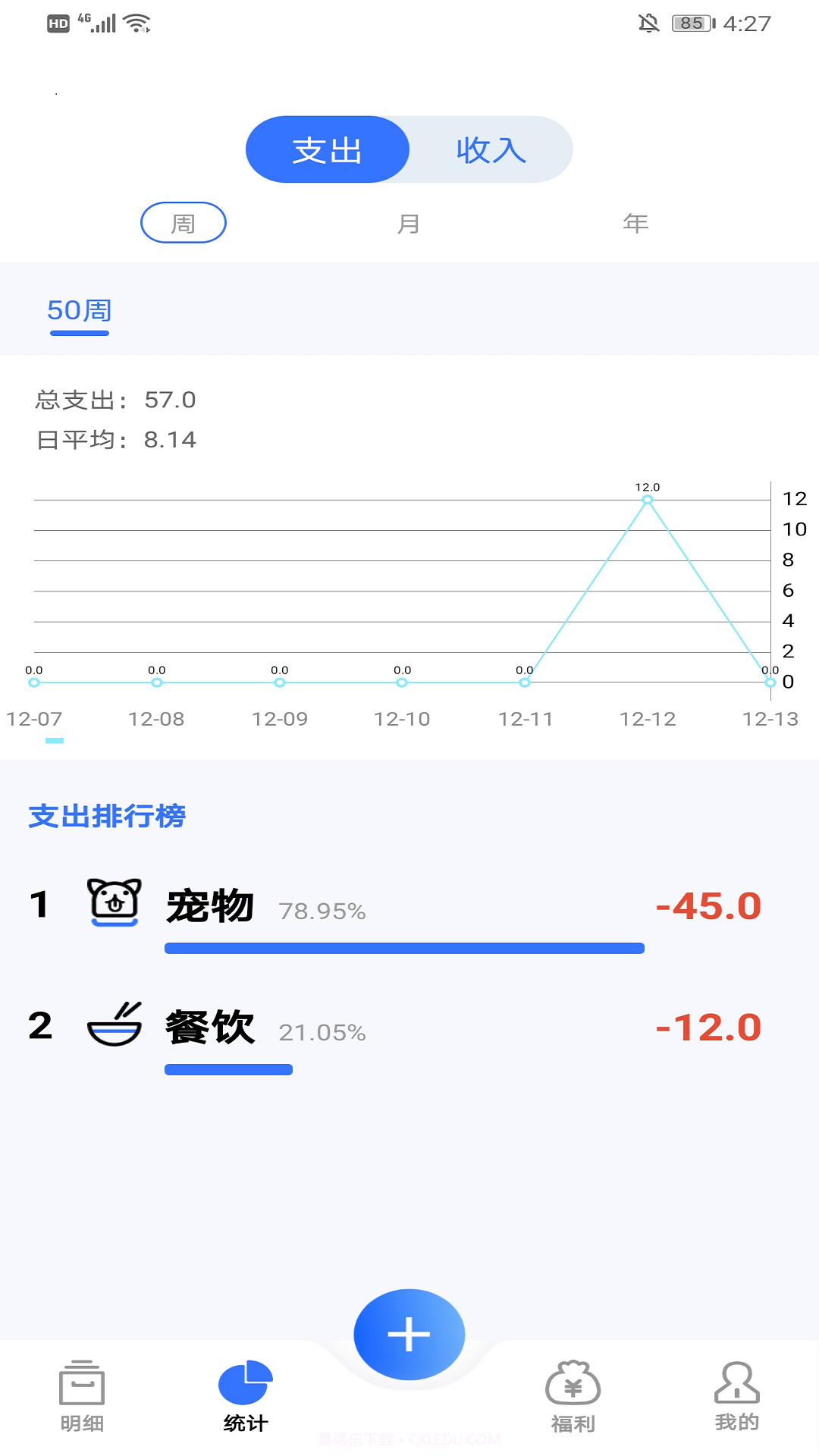This screenshot has width=819, height=1456.
Task: Select the 50周 week label
Action: click(79, 310)
